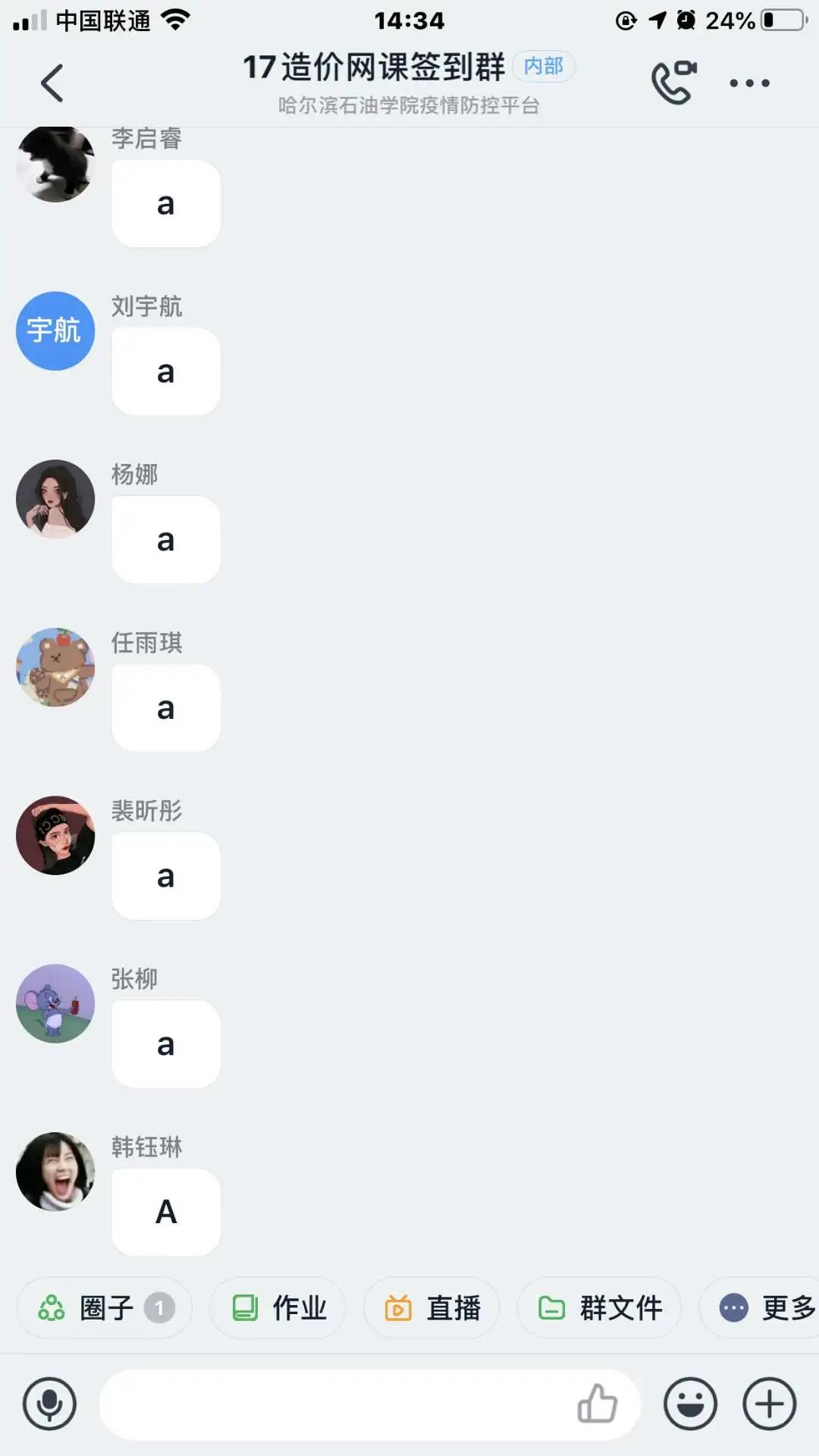The width and height of the screenshot is (819, 1456).
Task: Send a thumbs-up in the chat
Action: click(x=598, y=1404)
